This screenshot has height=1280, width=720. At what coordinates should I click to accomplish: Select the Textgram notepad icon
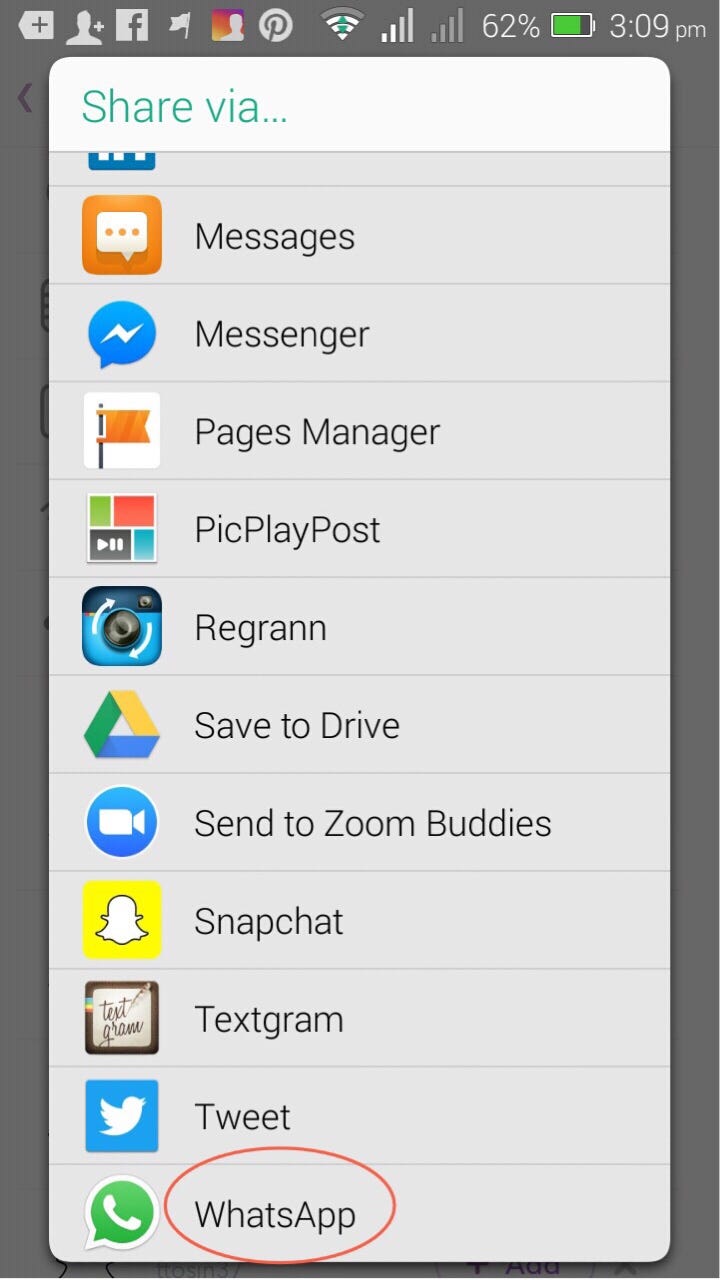(121, 1018)
